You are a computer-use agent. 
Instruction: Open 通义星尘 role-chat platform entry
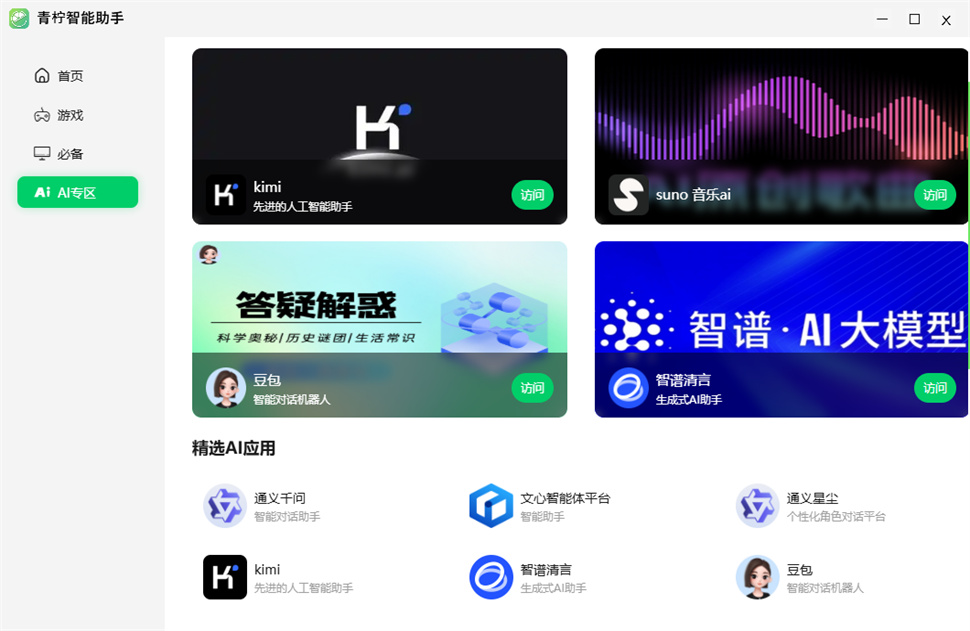(x=811, y=506)
